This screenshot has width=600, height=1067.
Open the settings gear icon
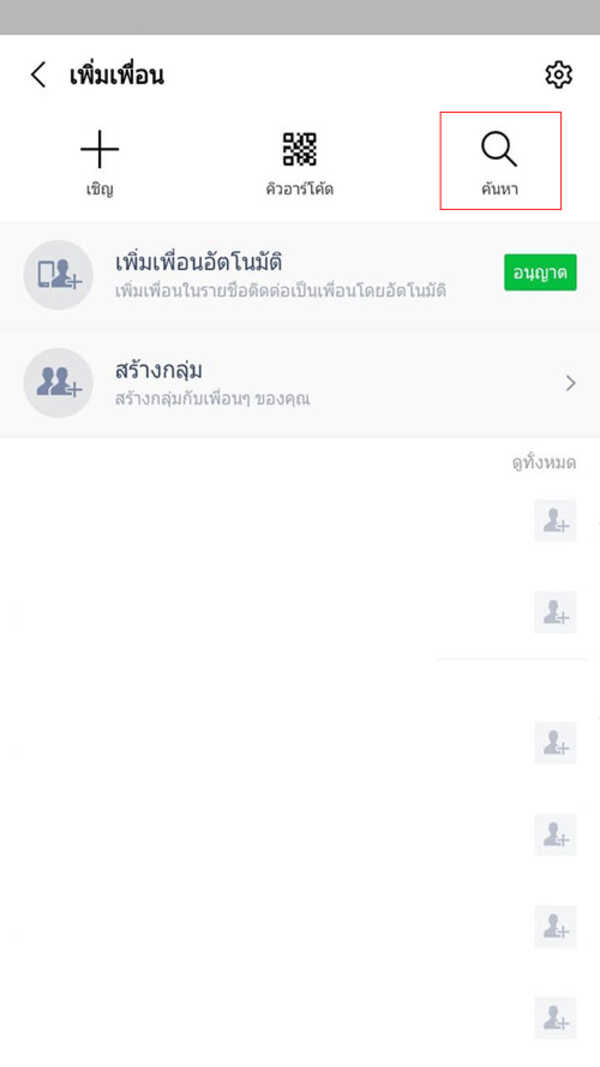(558, 75)
